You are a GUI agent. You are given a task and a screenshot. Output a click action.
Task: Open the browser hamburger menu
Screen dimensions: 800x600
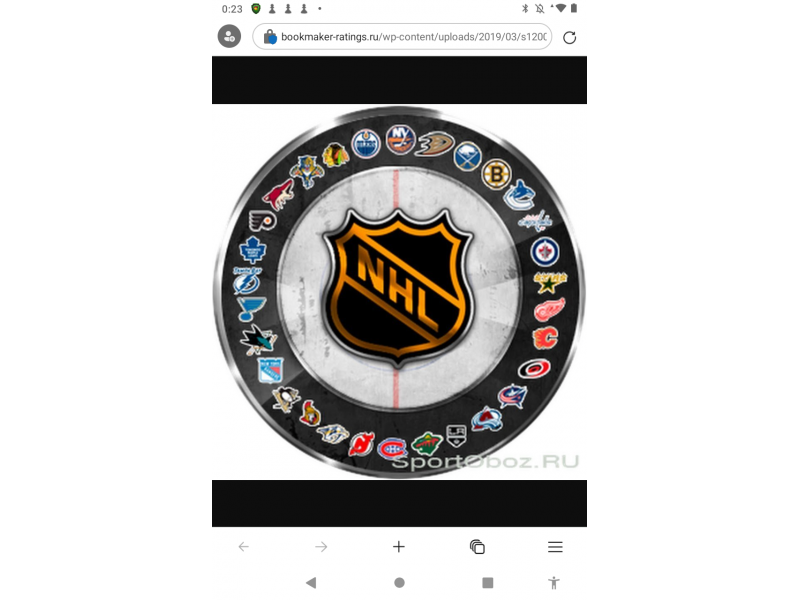pyautogui.click(x=555, y=547)
